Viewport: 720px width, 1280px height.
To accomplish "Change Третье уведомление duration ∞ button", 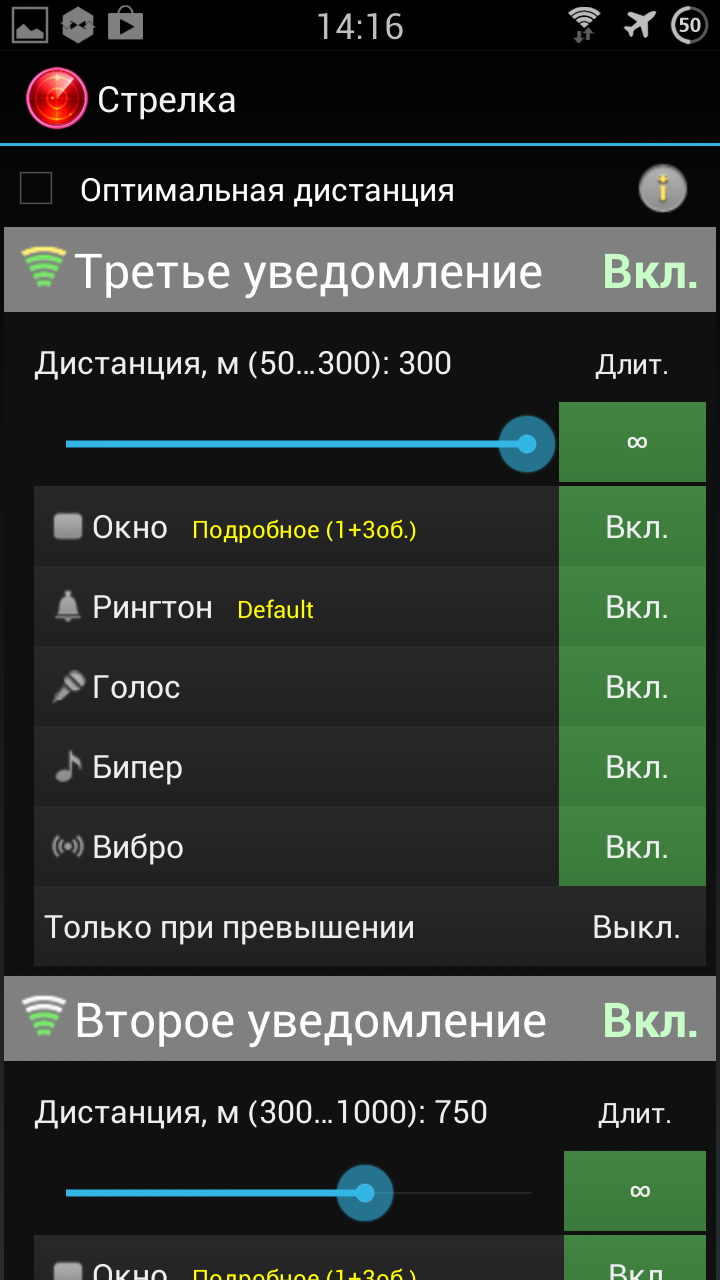I will 632,442.
